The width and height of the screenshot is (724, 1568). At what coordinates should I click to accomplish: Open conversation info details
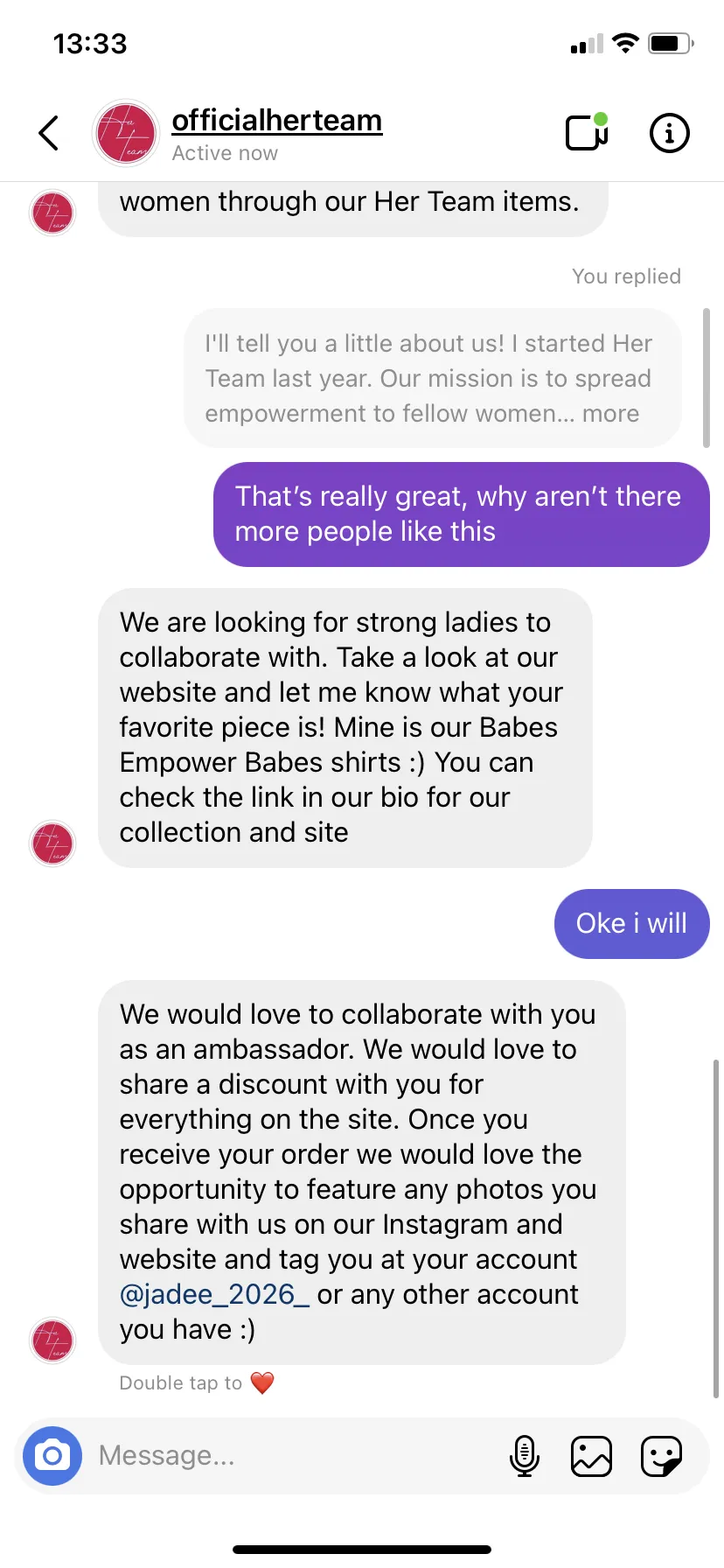[x=670, y=133]
